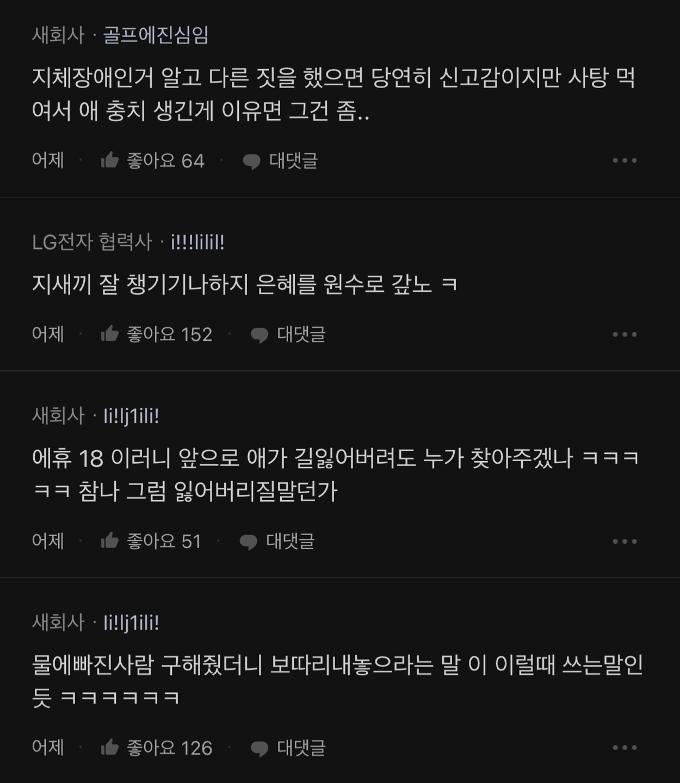Like the LG전자 협력사 comment

tap(156, 334)
